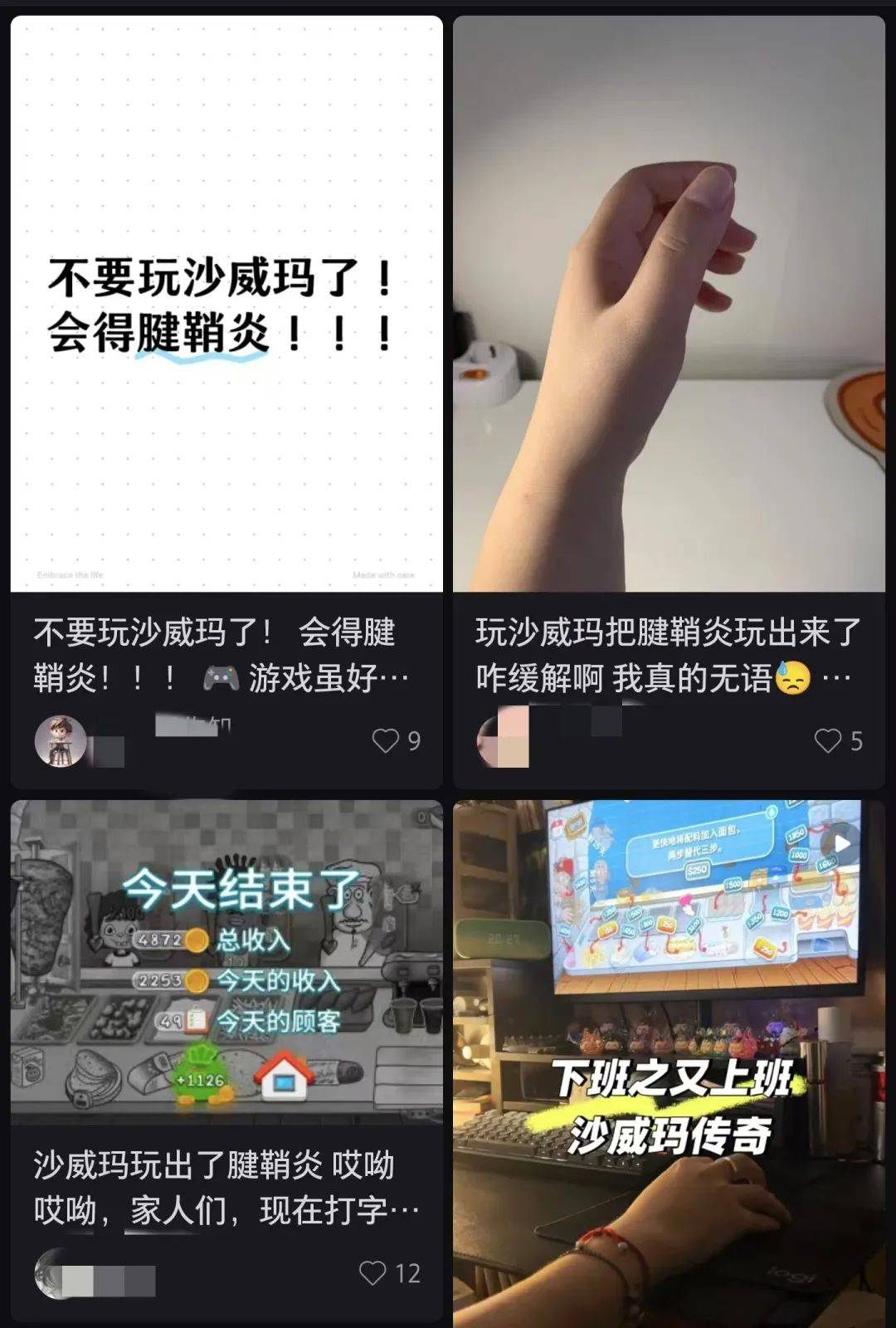Open the video post 下班之又上班 沙威玛传奇
The height and width of the screenshot is (1328, 896).
(669, 1062)
